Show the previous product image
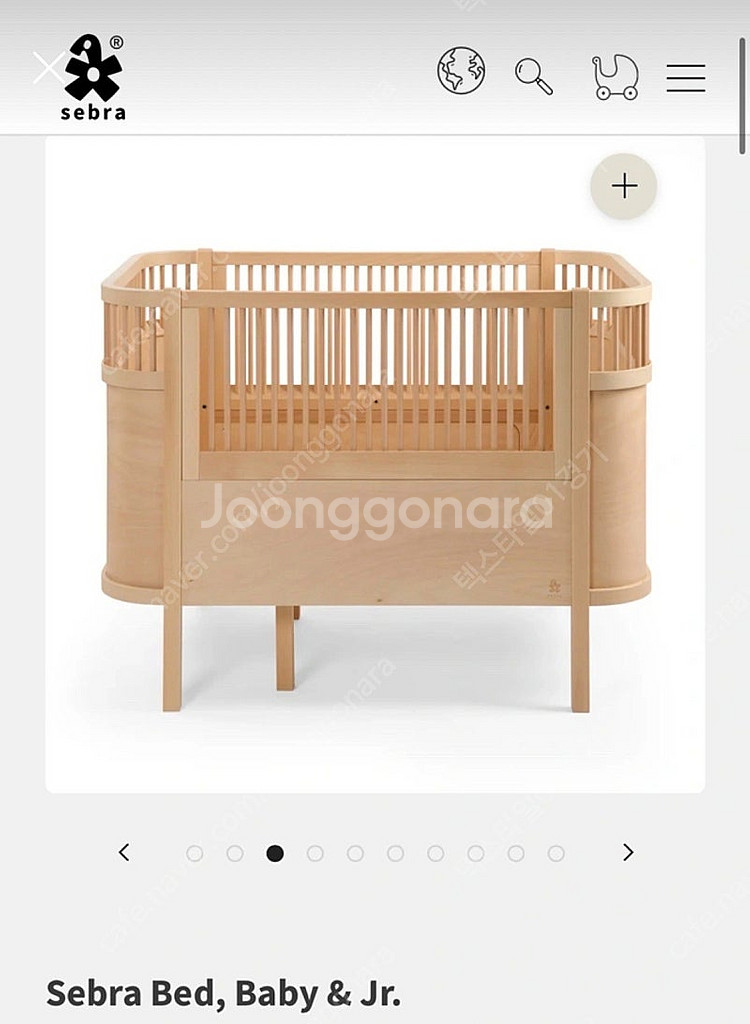This screenshot has height=1024, width=750. click(x=124, y=852)
